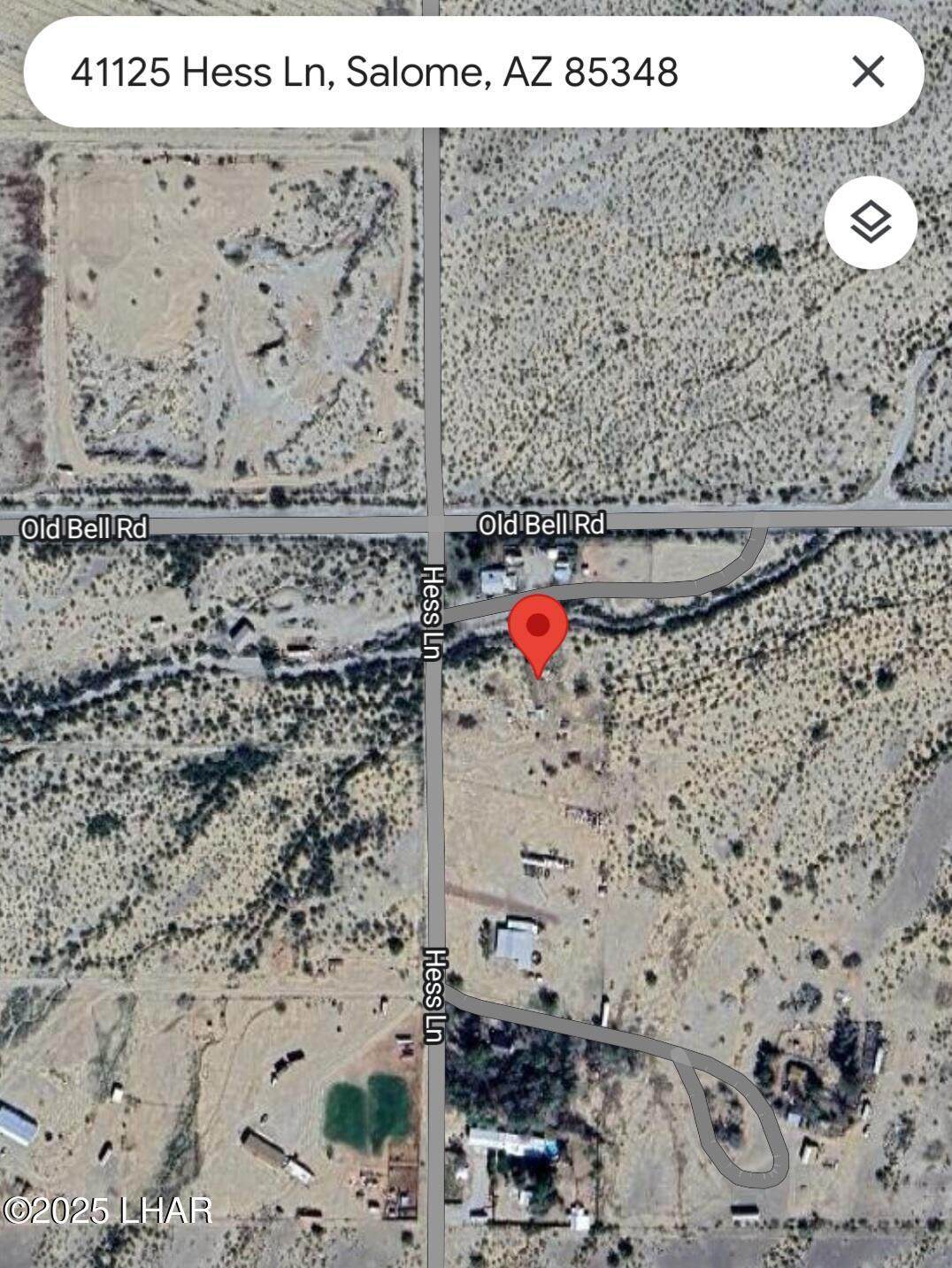Open the map layers button
Viewport: 952px width, 1268px height.
tap(871, 222)
